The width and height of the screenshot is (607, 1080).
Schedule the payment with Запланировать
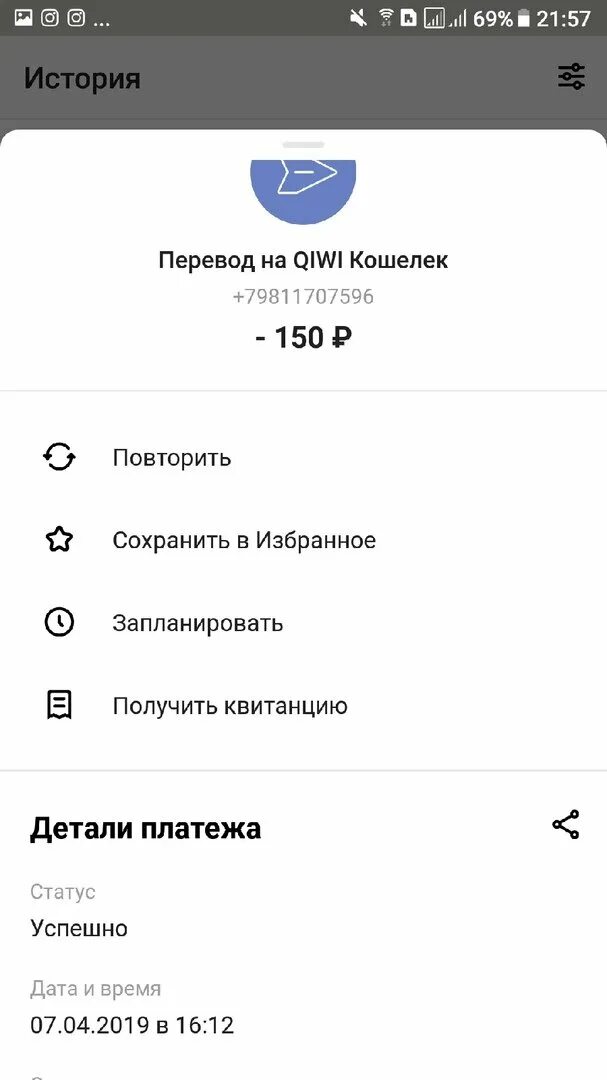(x=303, y=623)
